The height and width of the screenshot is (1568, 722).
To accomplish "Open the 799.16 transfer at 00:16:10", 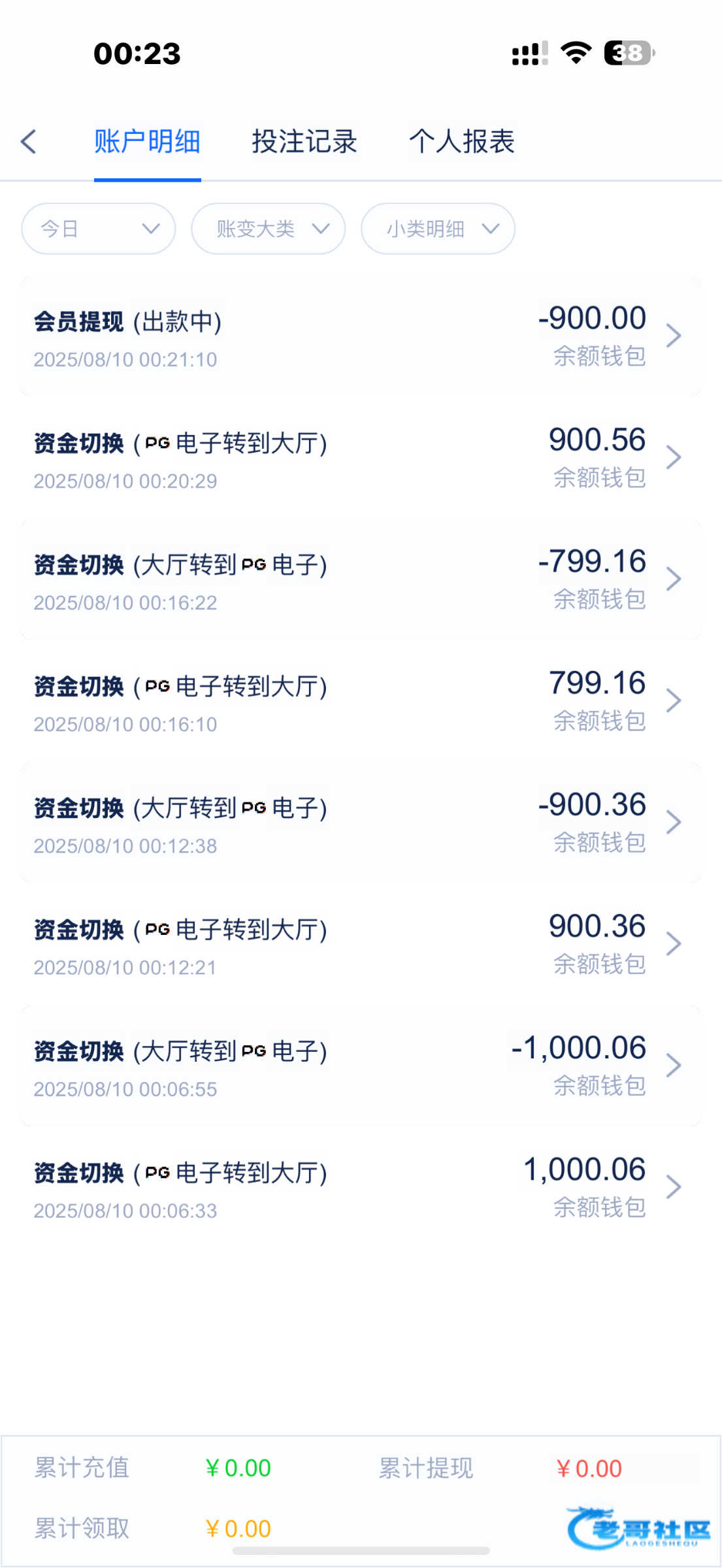I will [x=361, y=701].
